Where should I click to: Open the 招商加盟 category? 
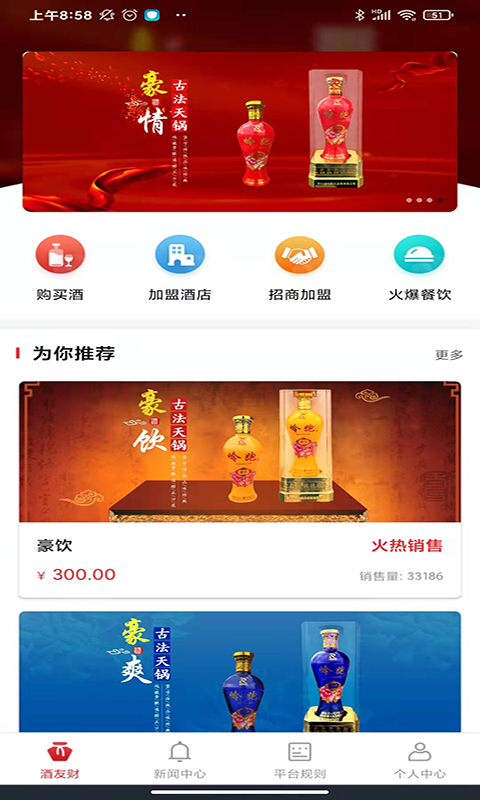(x=299, y=267)
